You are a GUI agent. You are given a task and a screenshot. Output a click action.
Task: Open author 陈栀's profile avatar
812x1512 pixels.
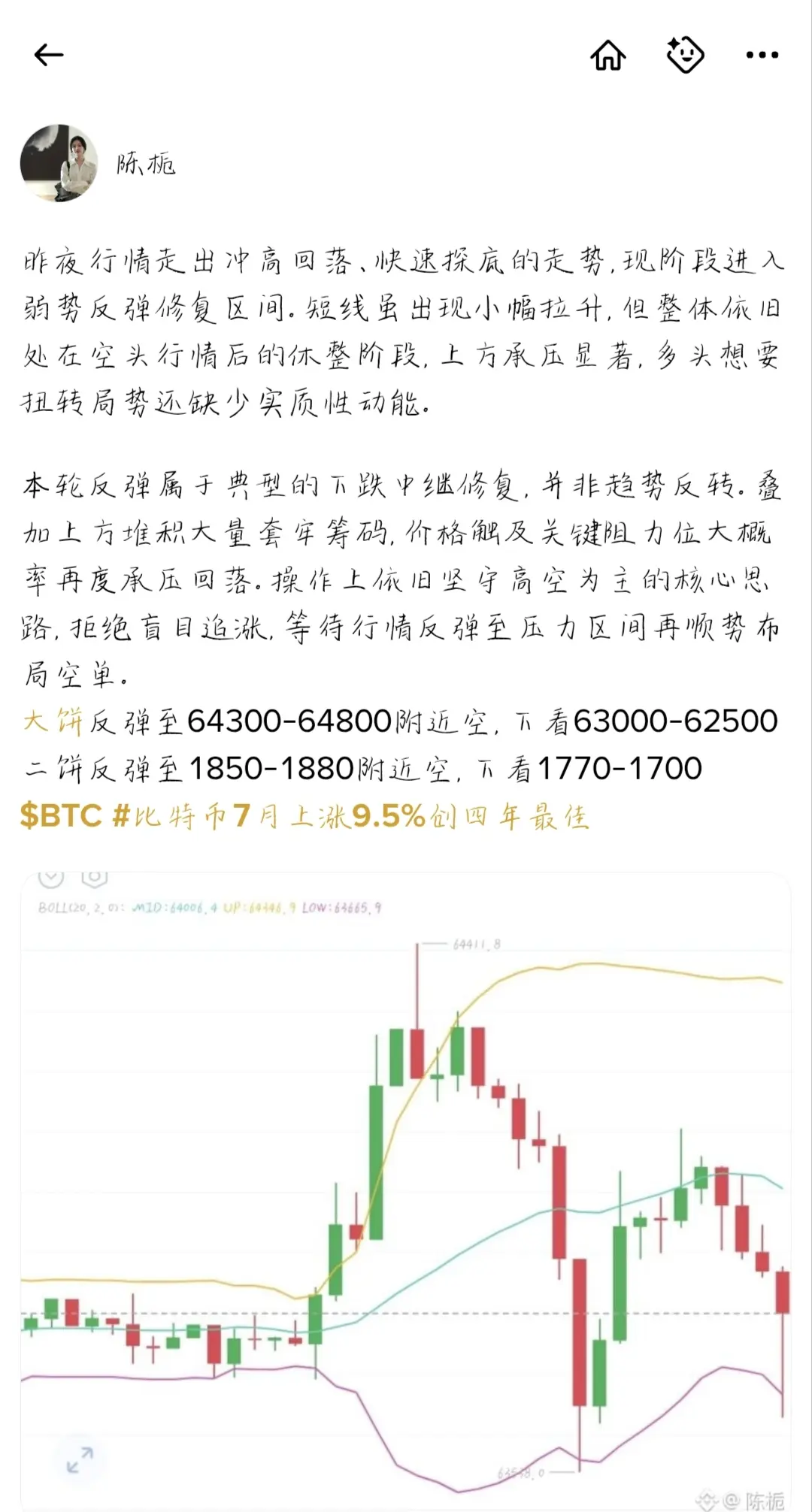pyautogui.click(x=59, y=163)
